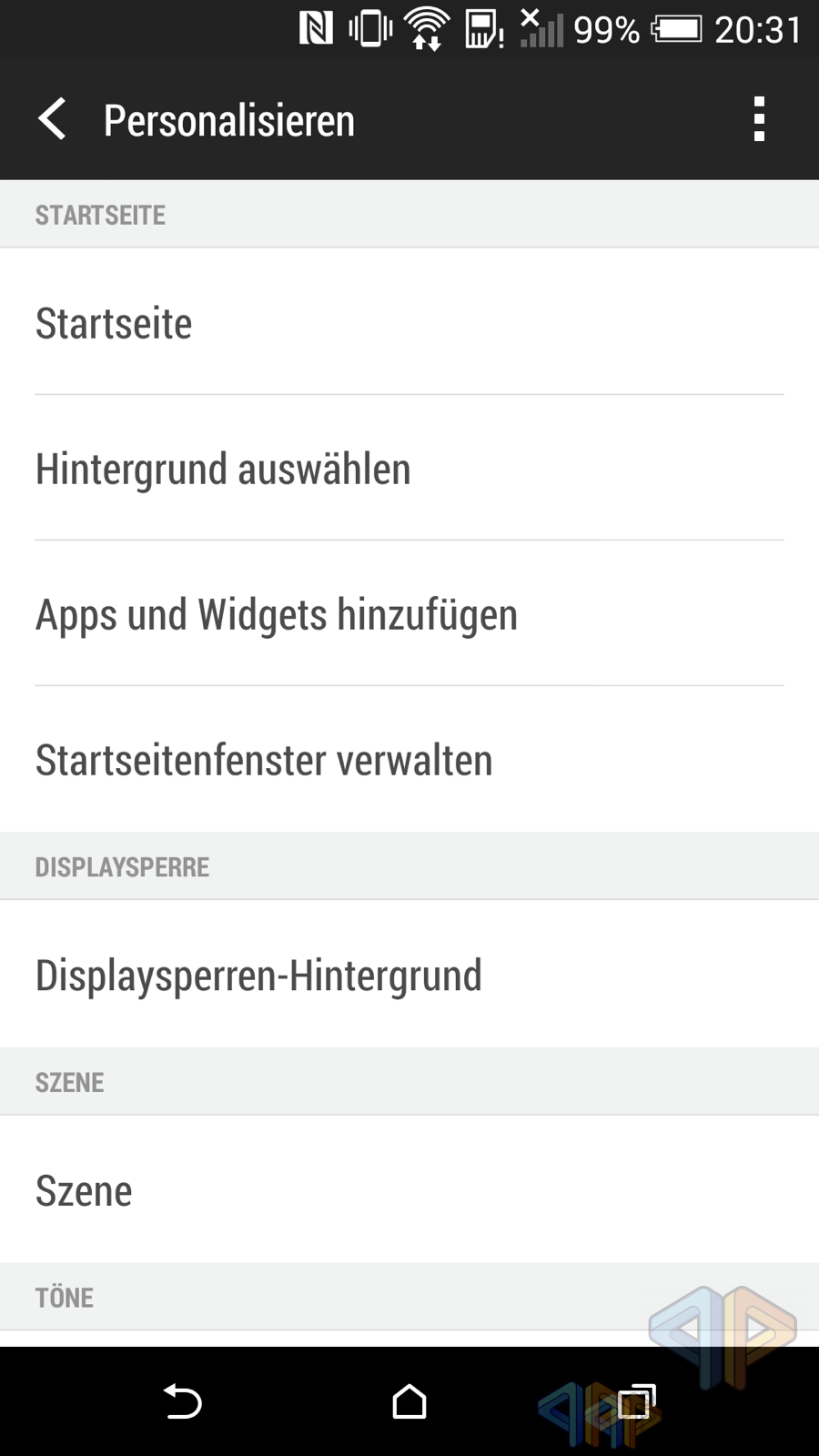Select Hintergrund auswählen

pos(409,468)
